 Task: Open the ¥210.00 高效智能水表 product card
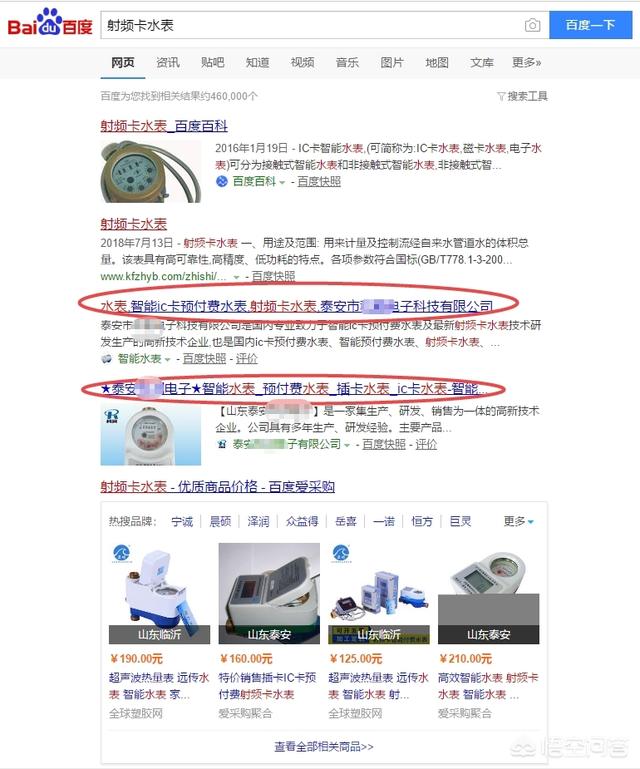coord(488,595)
